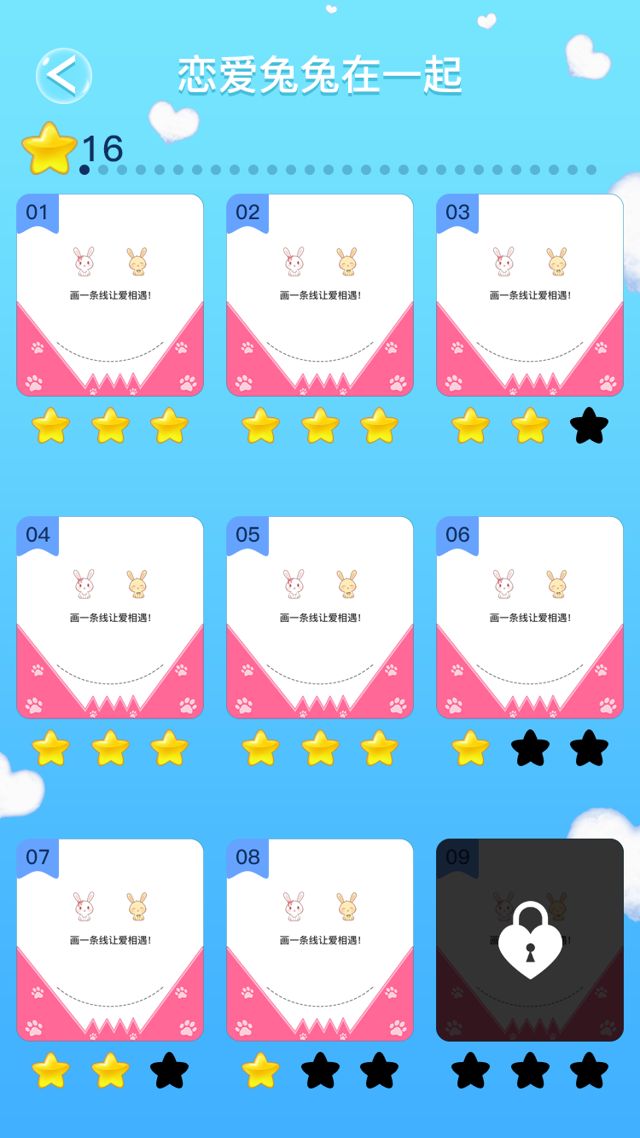Play level 04
The image size is (640, 1138).
(110, 618)
